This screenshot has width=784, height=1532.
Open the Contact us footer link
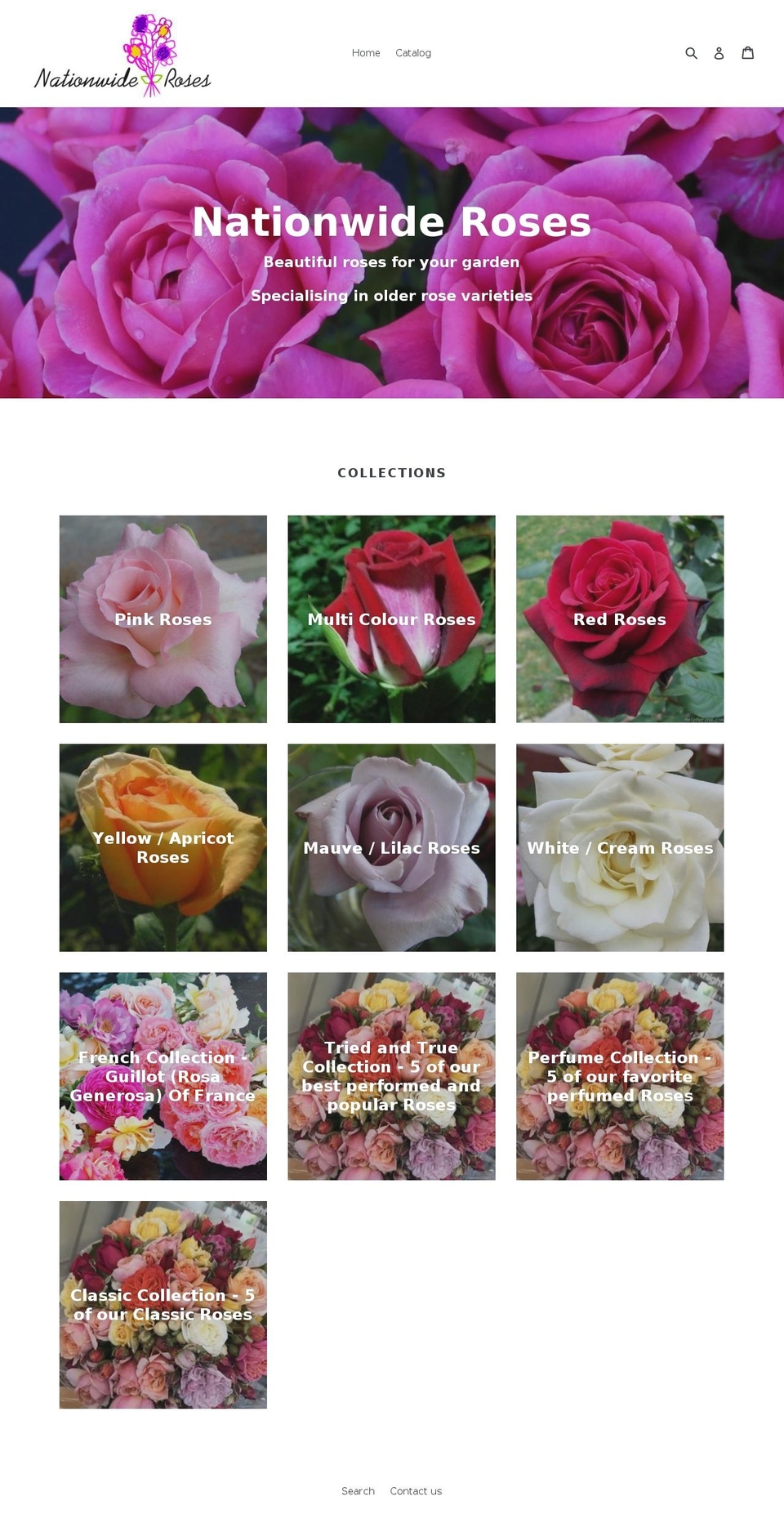(x=416, y=1491)
